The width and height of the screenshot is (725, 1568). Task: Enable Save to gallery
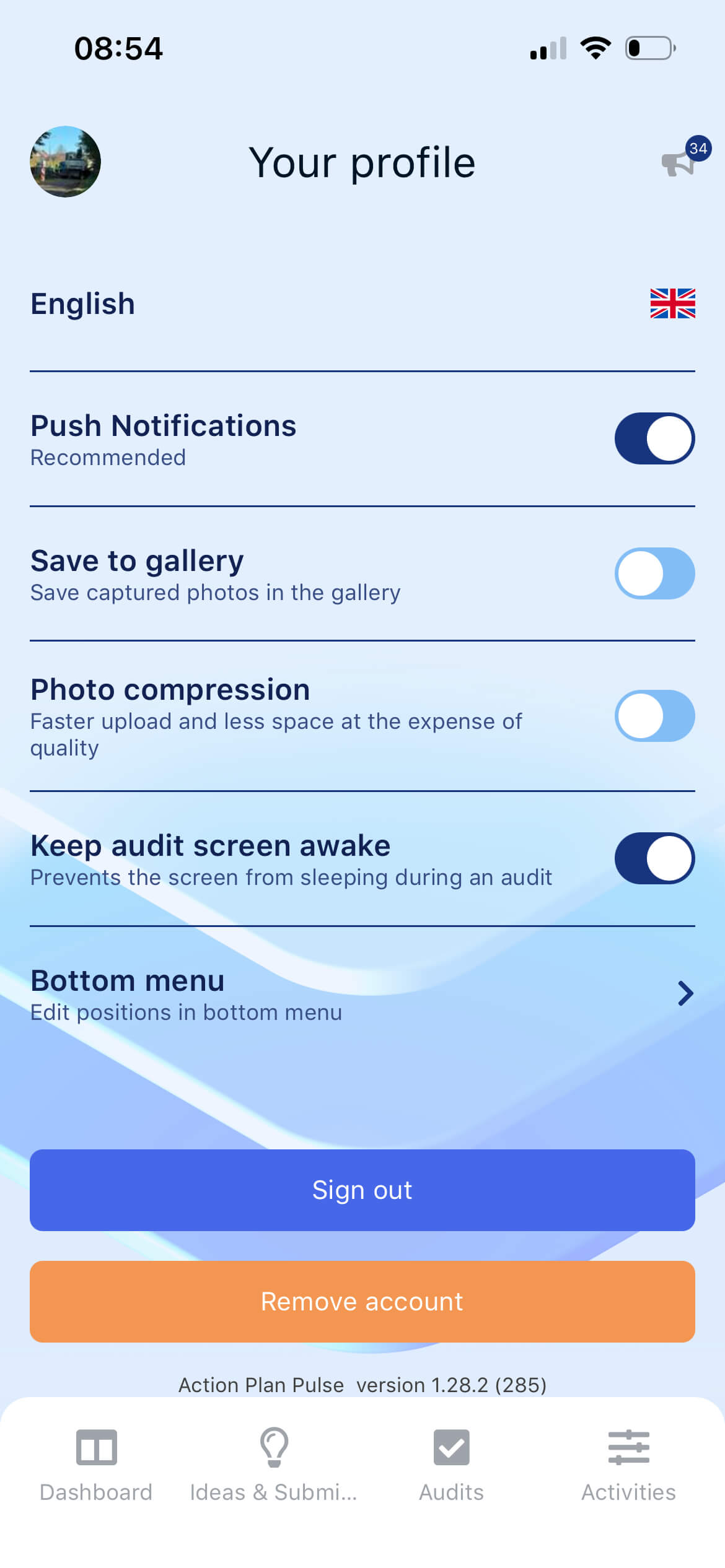pyautogui.click(x=654, y=573)
